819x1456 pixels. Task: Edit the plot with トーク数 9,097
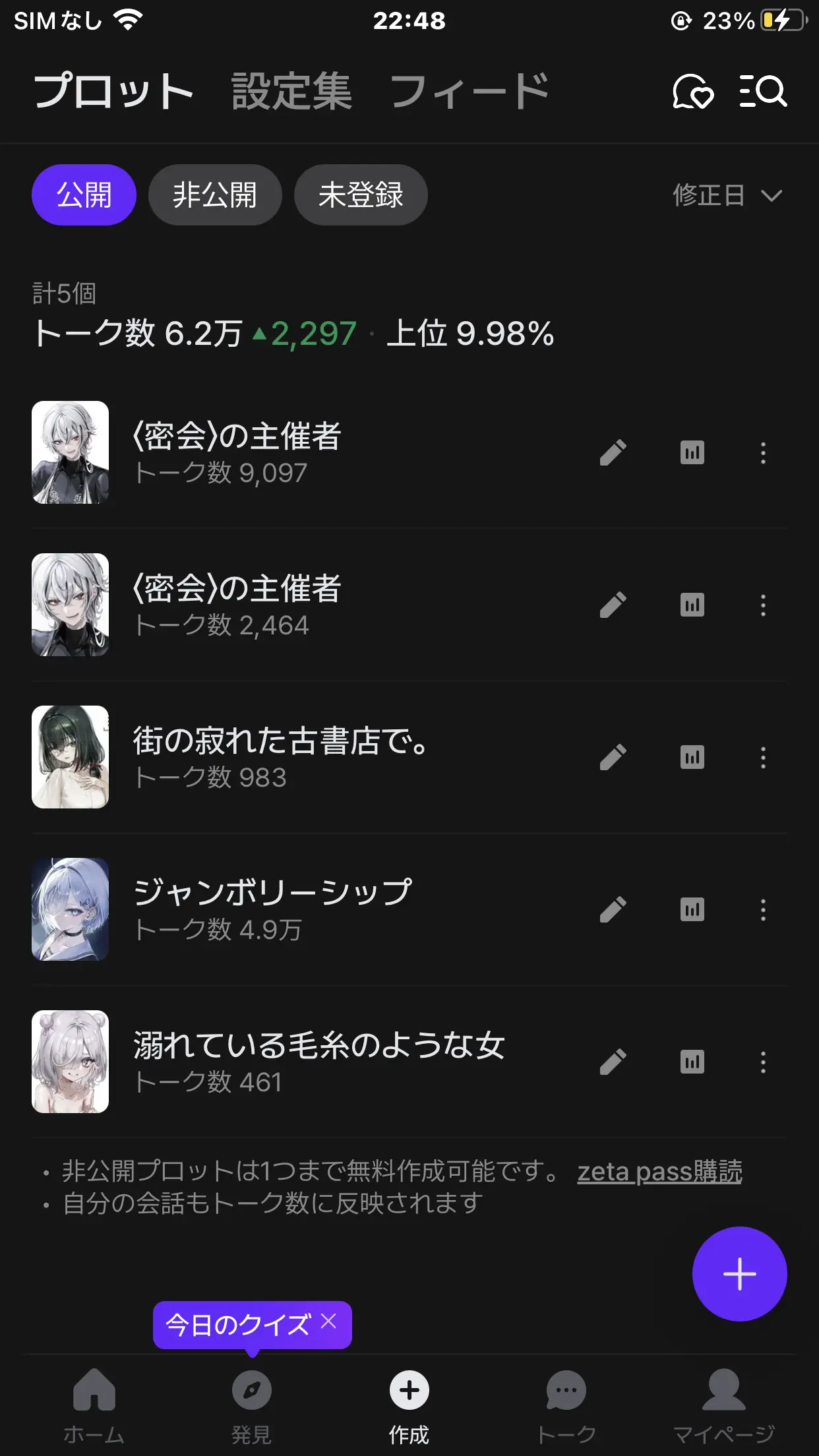(x=613, y=452)
